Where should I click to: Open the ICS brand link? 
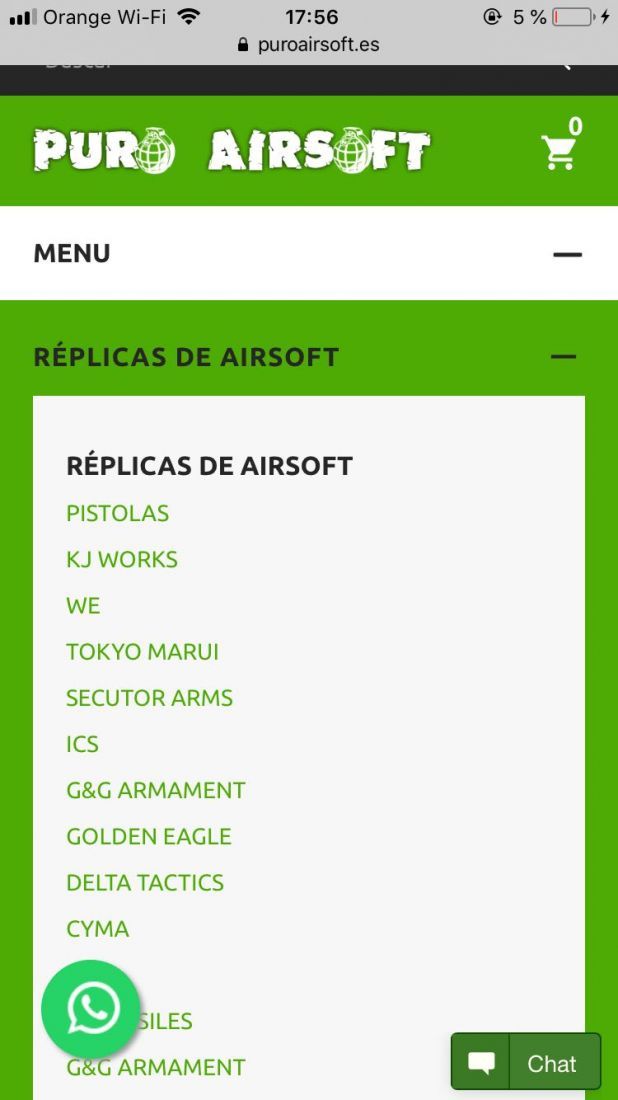click(x=82, y=744)
